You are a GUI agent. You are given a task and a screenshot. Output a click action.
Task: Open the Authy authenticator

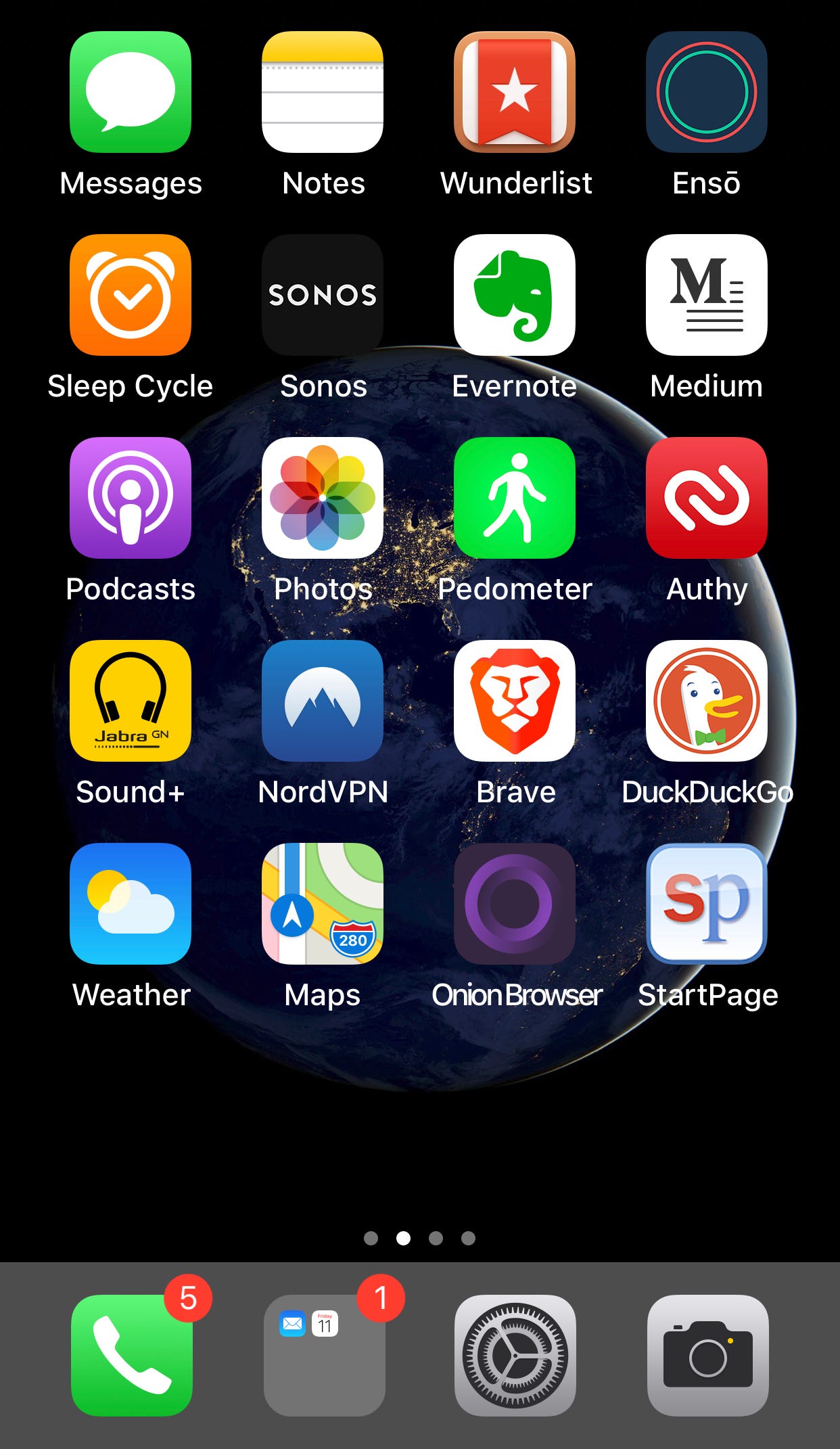(x=707, y=498)
